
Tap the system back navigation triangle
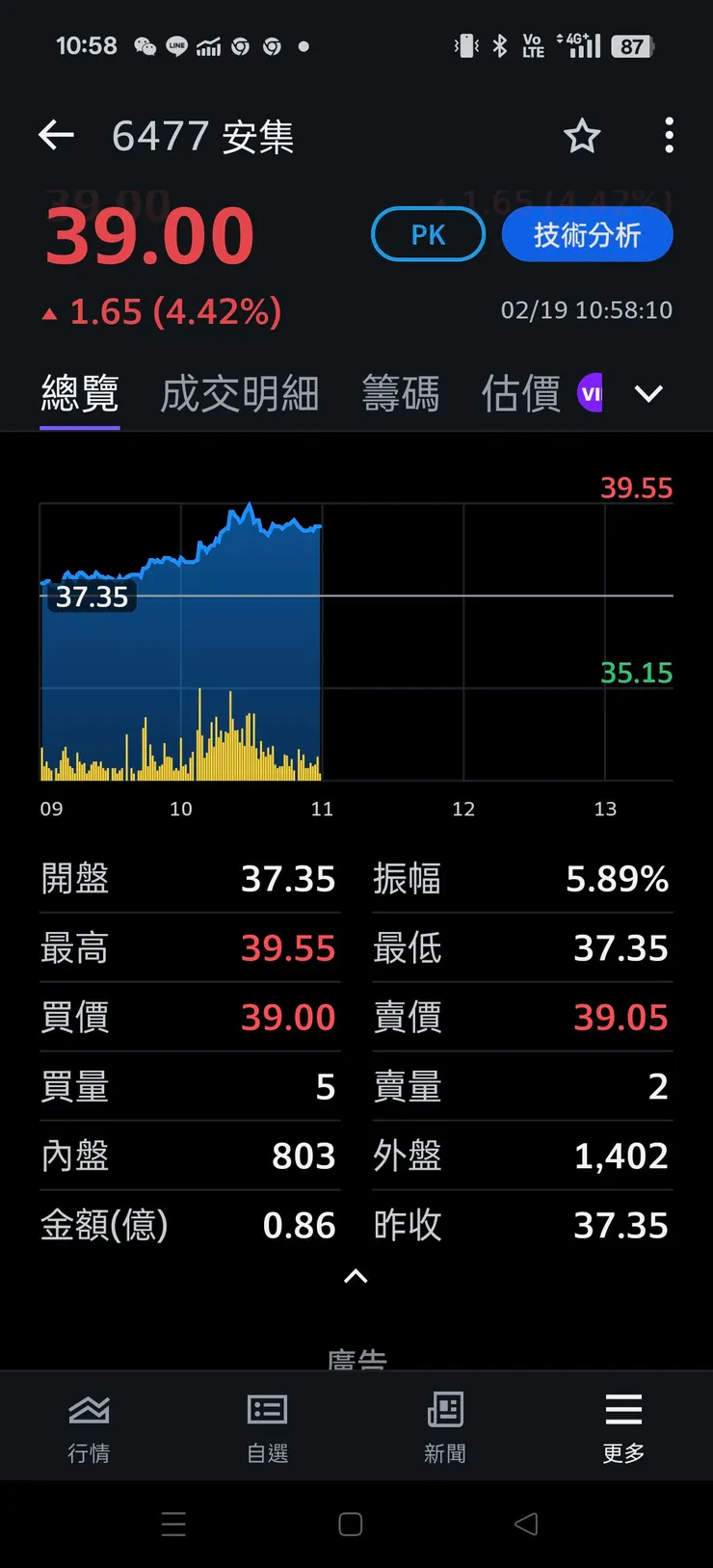pyautogui.click(x=524, y=1525)
